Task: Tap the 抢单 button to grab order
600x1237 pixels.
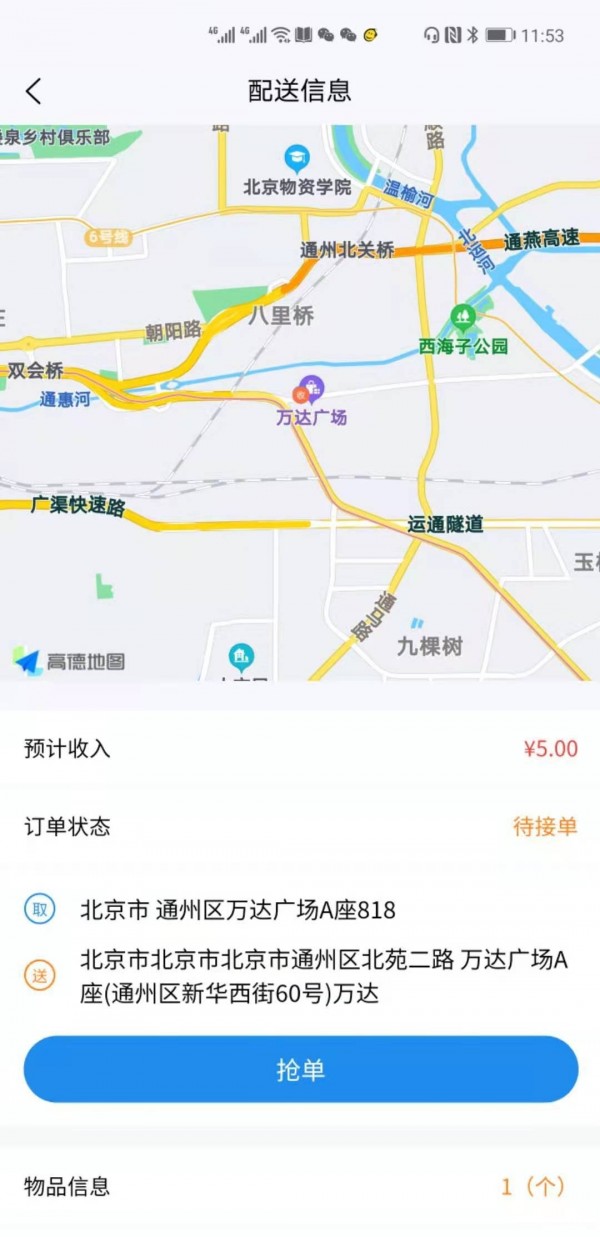Action: pos(300,1069)
